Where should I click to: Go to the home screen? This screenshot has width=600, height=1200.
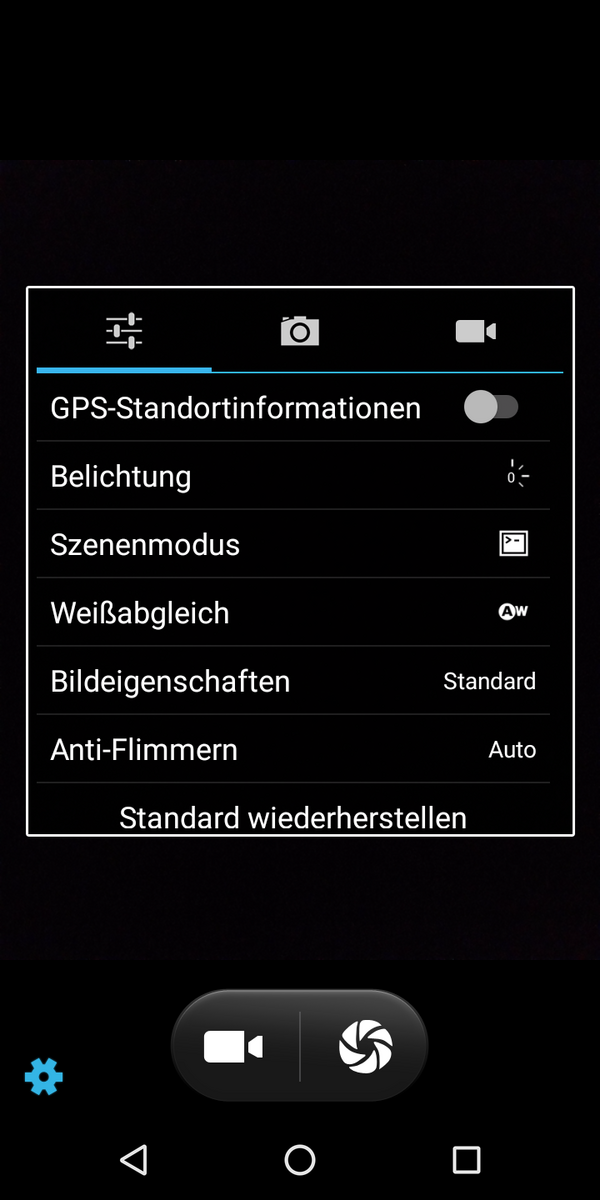click(300, 1159)
